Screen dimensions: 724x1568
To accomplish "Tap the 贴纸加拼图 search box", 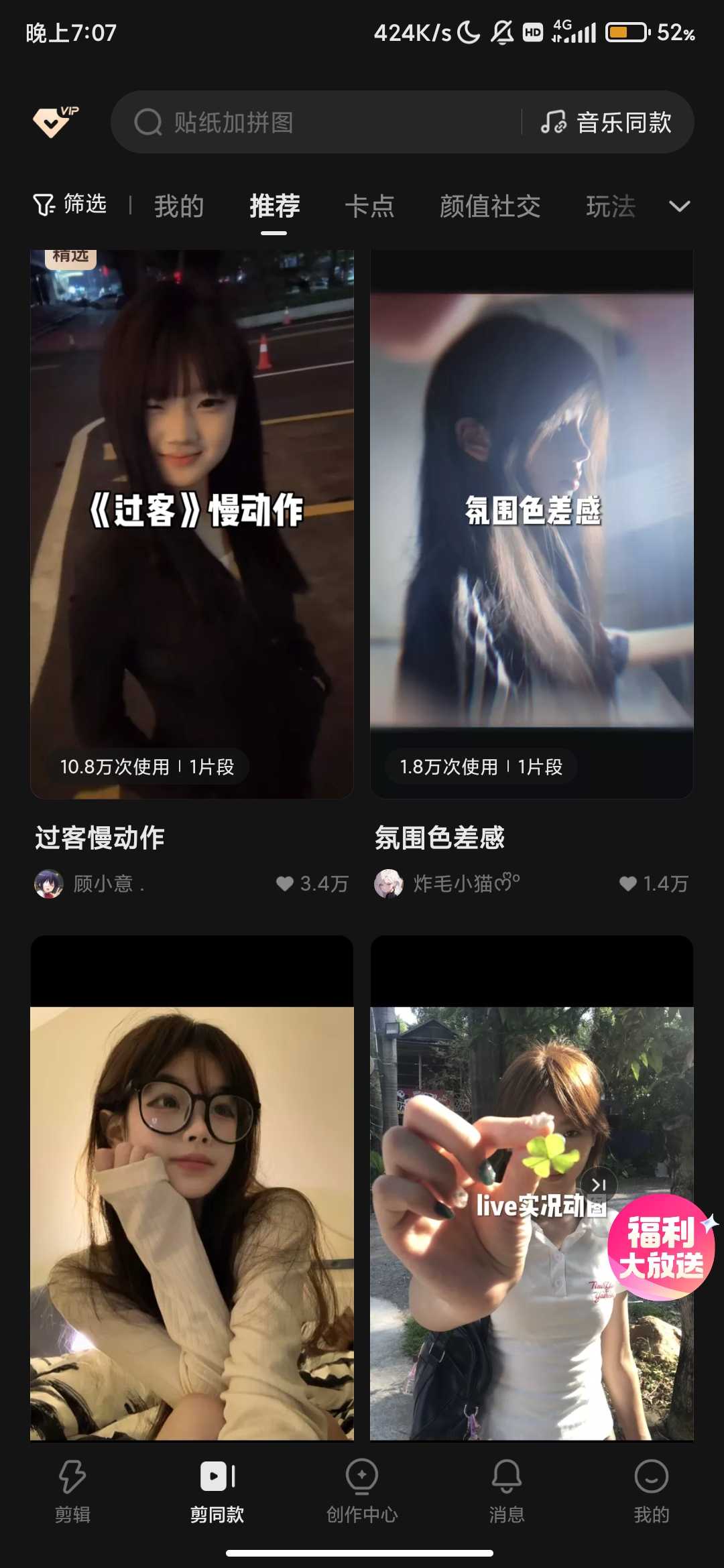I will tap(315, 123).
